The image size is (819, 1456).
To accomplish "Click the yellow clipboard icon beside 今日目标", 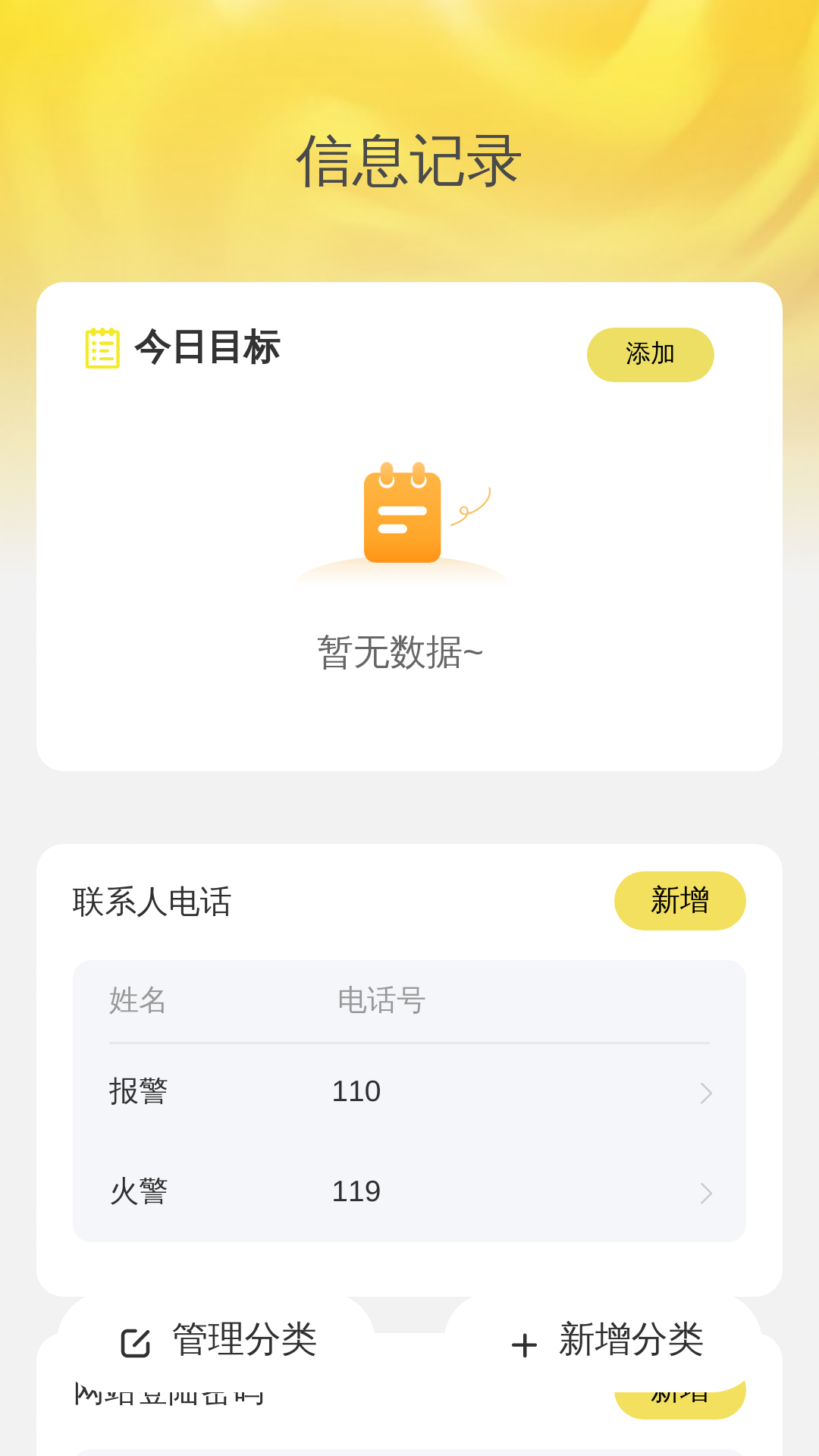I will point(103,347).
